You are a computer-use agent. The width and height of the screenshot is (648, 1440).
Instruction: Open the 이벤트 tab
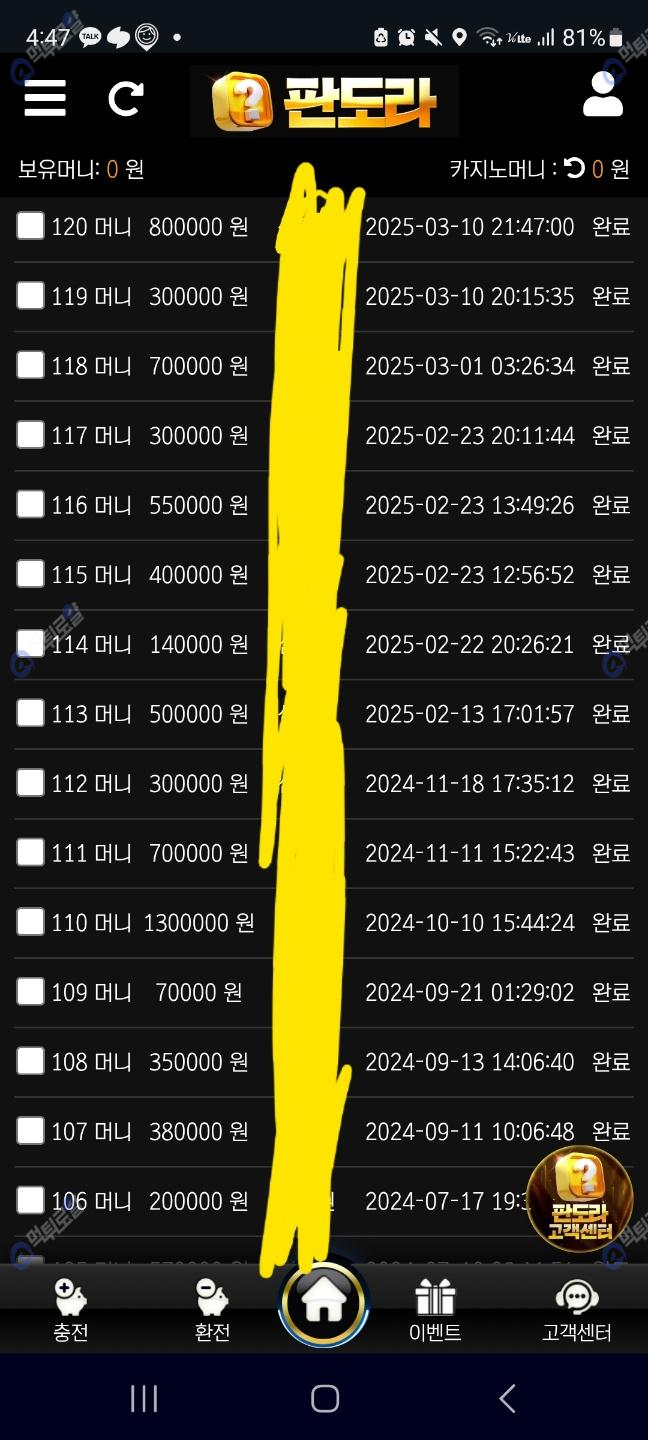(435, 1310)
